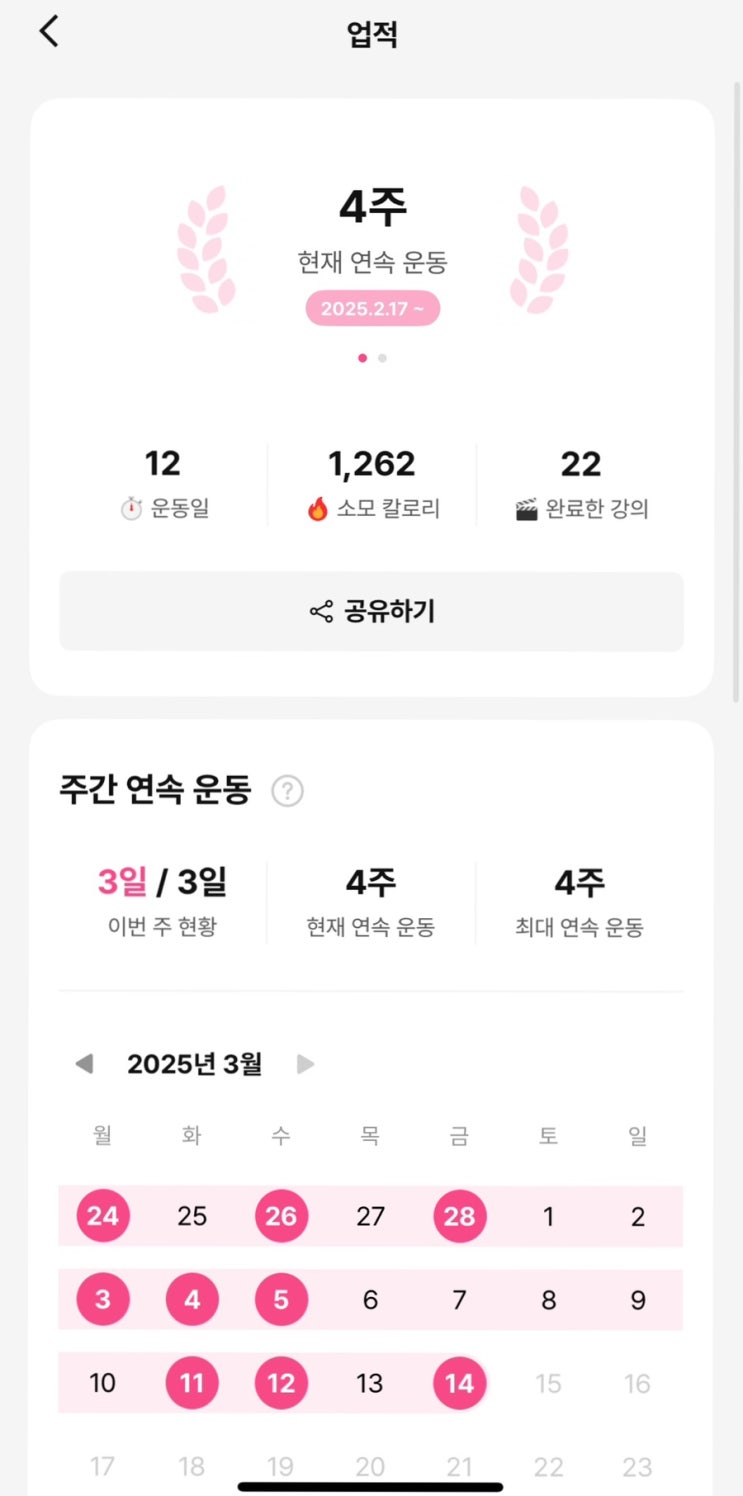Select the highlighted day 14 in calendar
This screenshot has height=1496, width=743.
[x=460, y=1383]
